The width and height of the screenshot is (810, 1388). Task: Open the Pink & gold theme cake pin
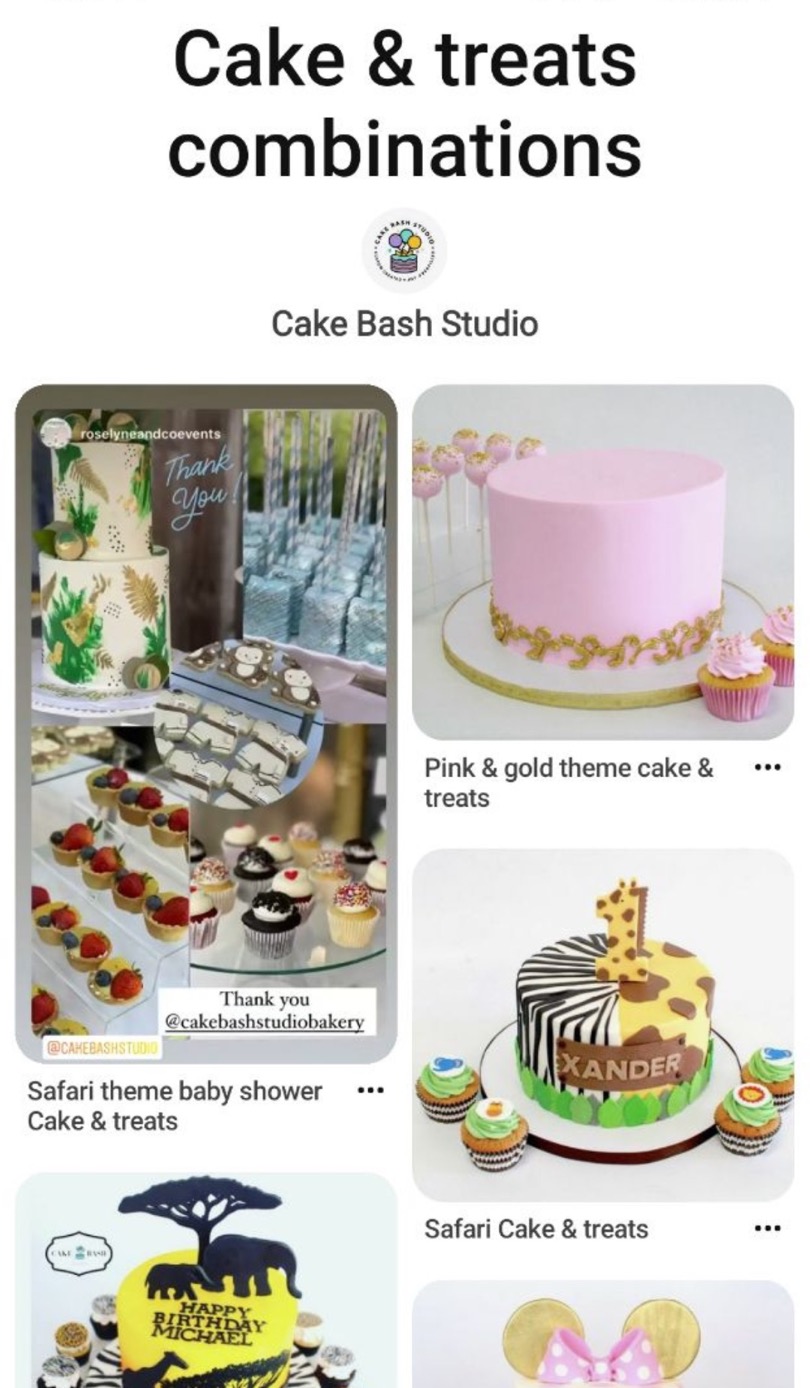coord(603,562)
